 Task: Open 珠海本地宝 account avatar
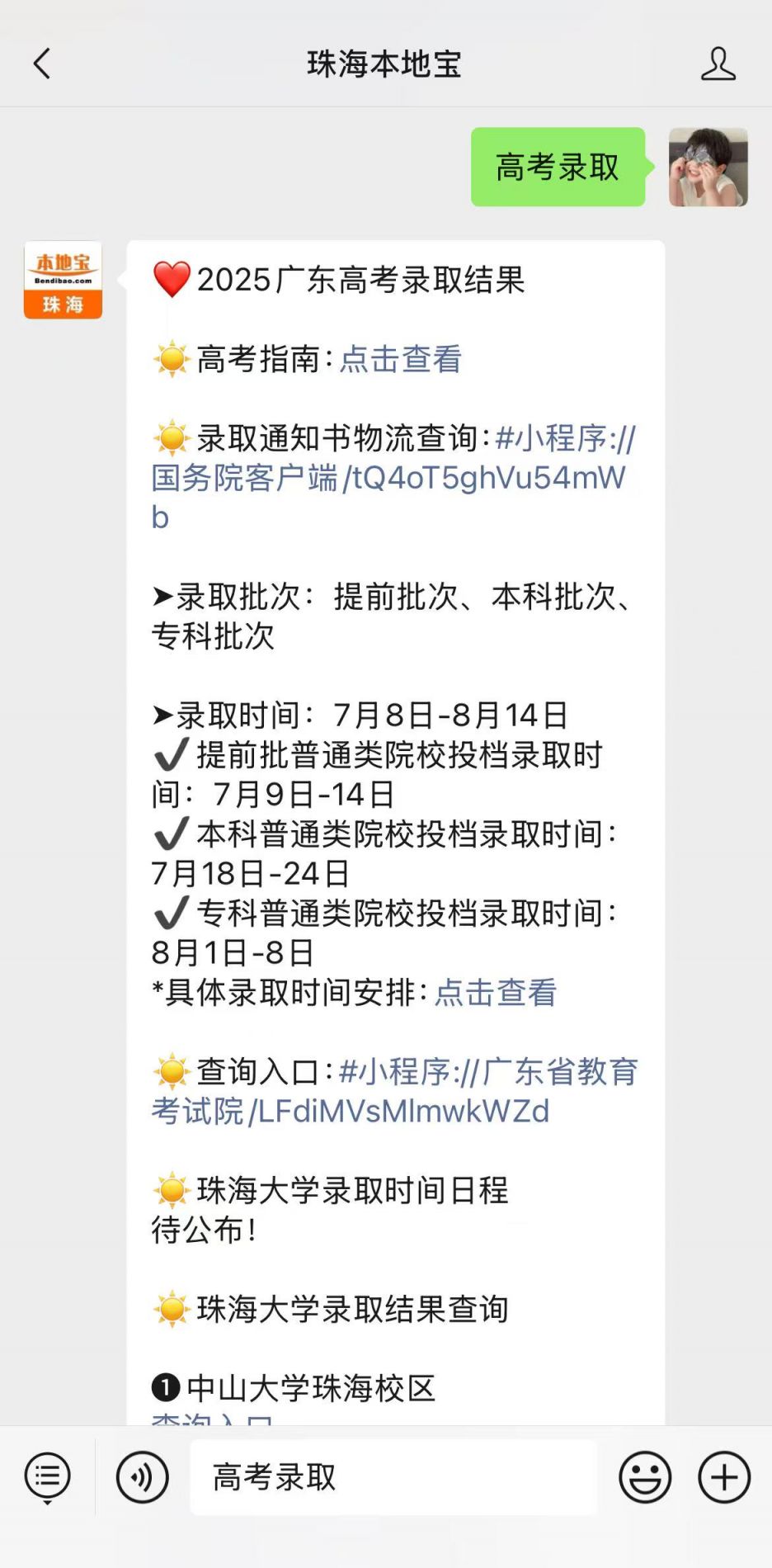63,280
